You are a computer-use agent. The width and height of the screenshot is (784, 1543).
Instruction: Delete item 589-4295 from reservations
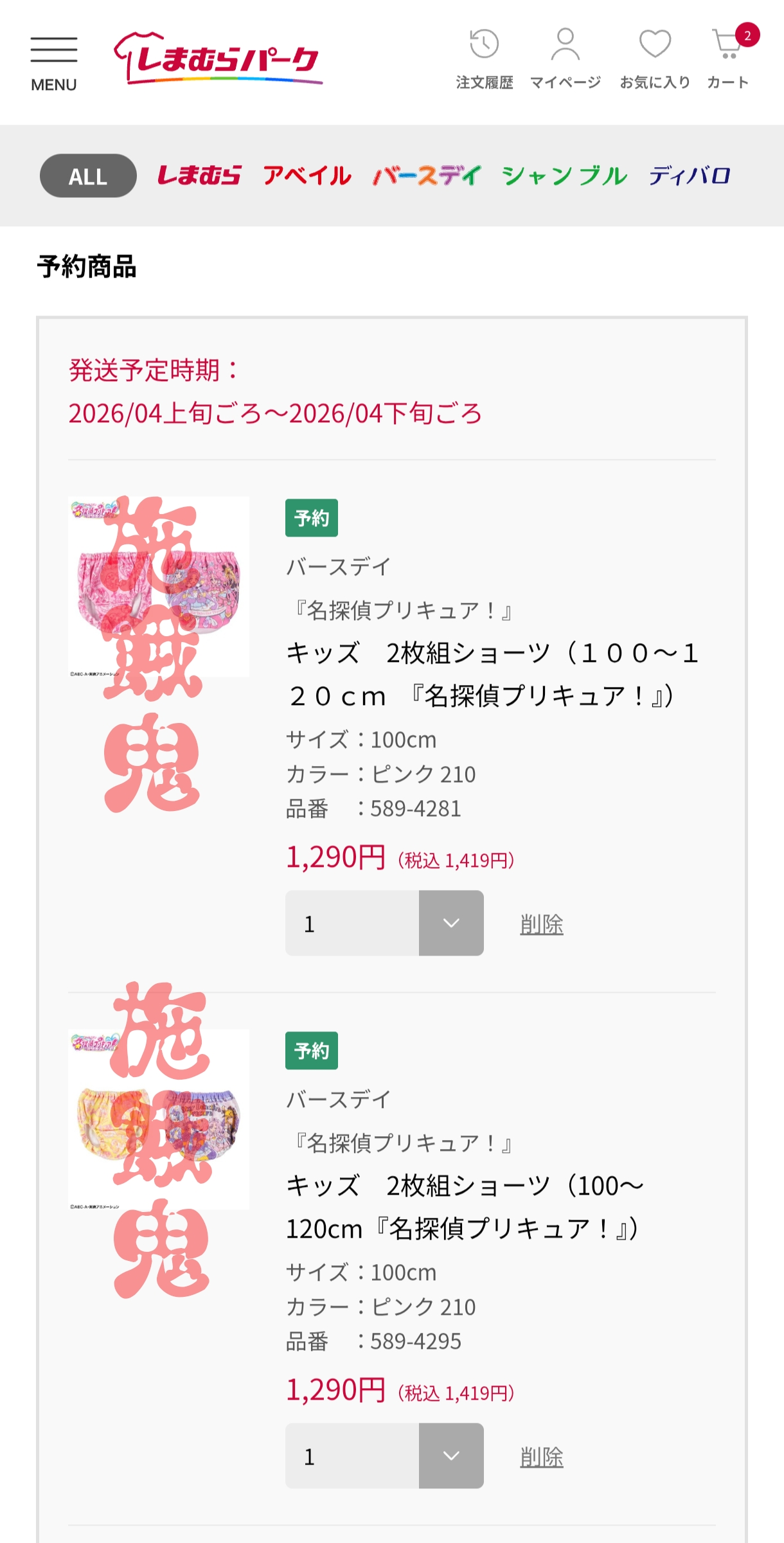pos(541,1457)
